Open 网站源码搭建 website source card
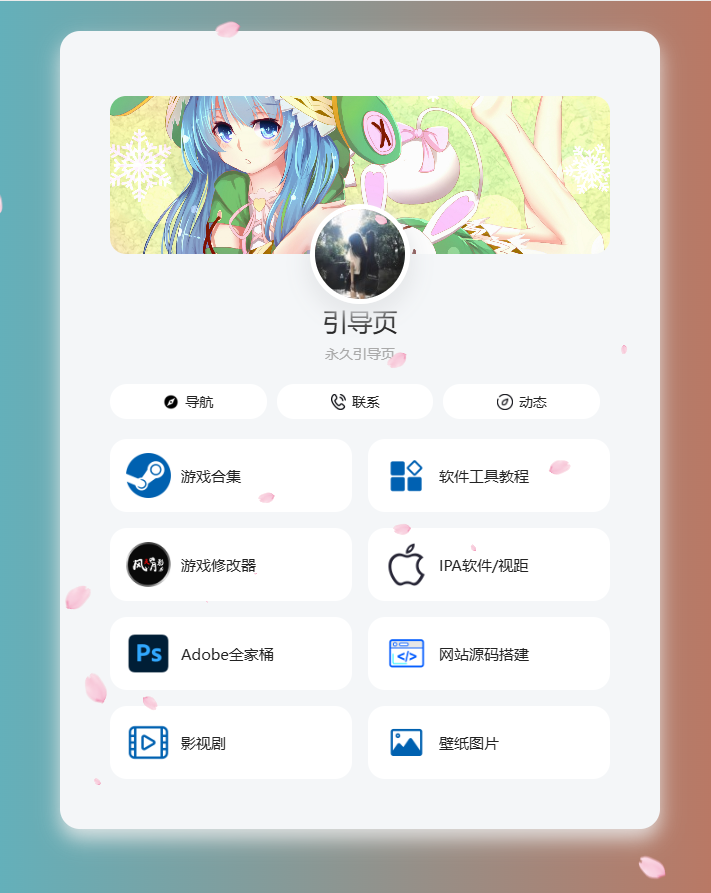This screenshot has height=893, width=711. tap(488, 654)
